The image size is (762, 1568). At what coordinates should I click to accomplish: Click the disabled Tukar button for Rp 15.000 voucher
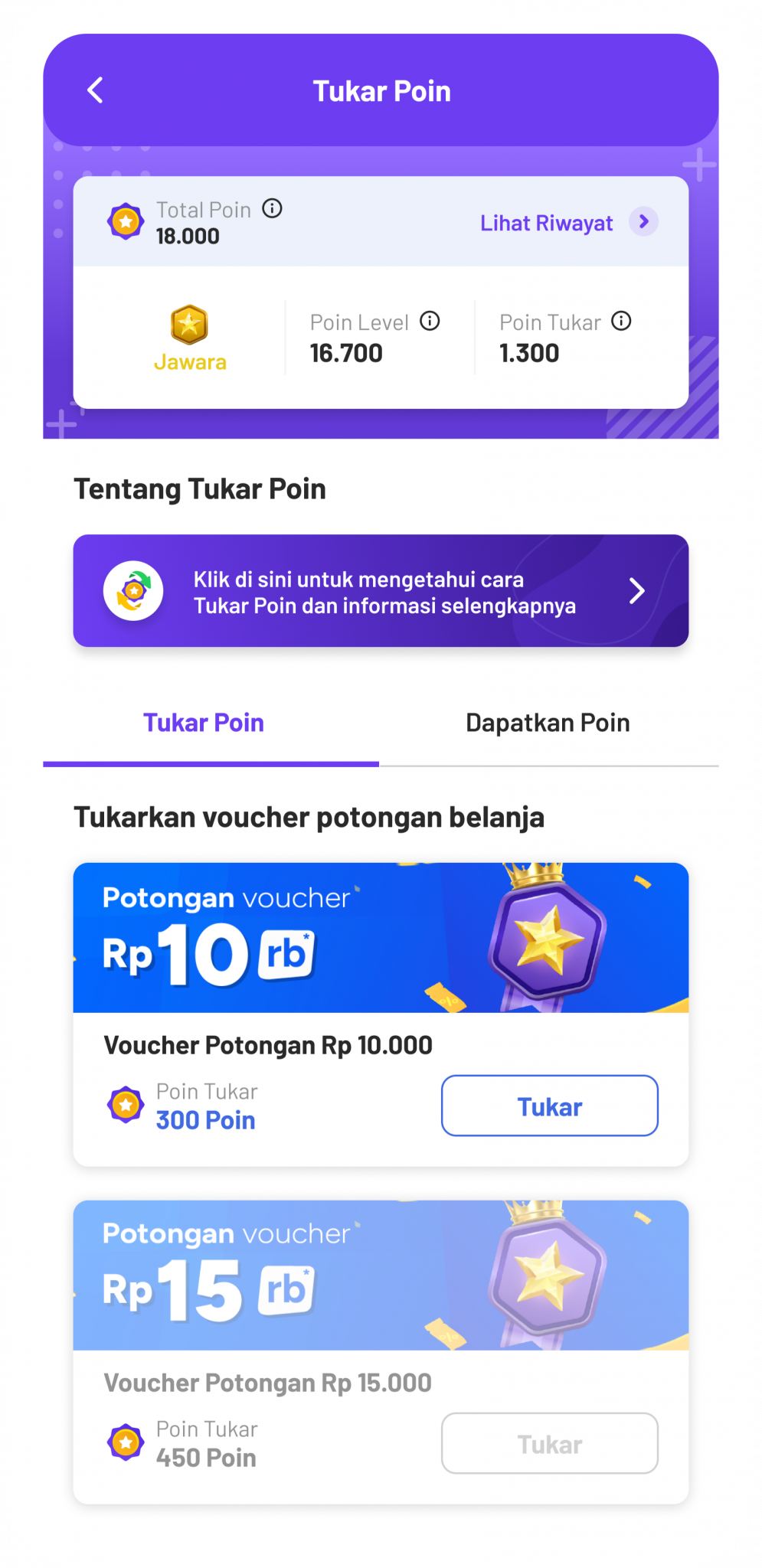click(549, 1442)
